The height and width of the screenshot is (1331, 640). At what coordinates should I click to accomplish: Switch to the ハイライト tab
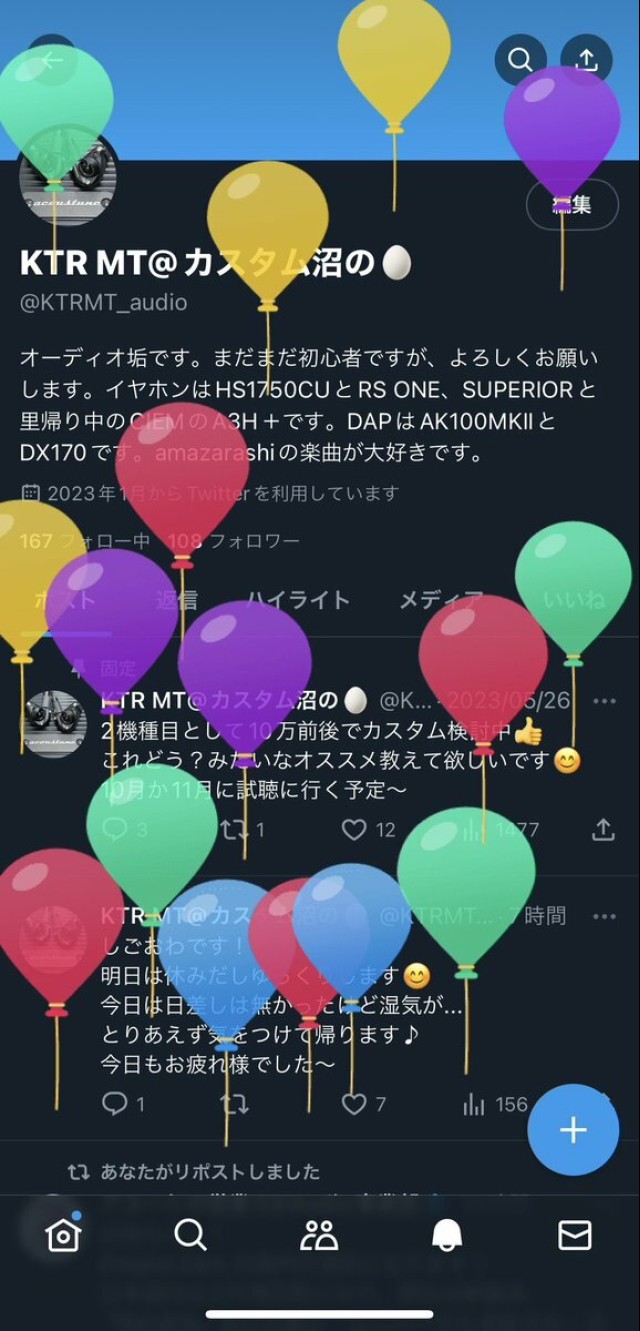(x=298, y=600)
